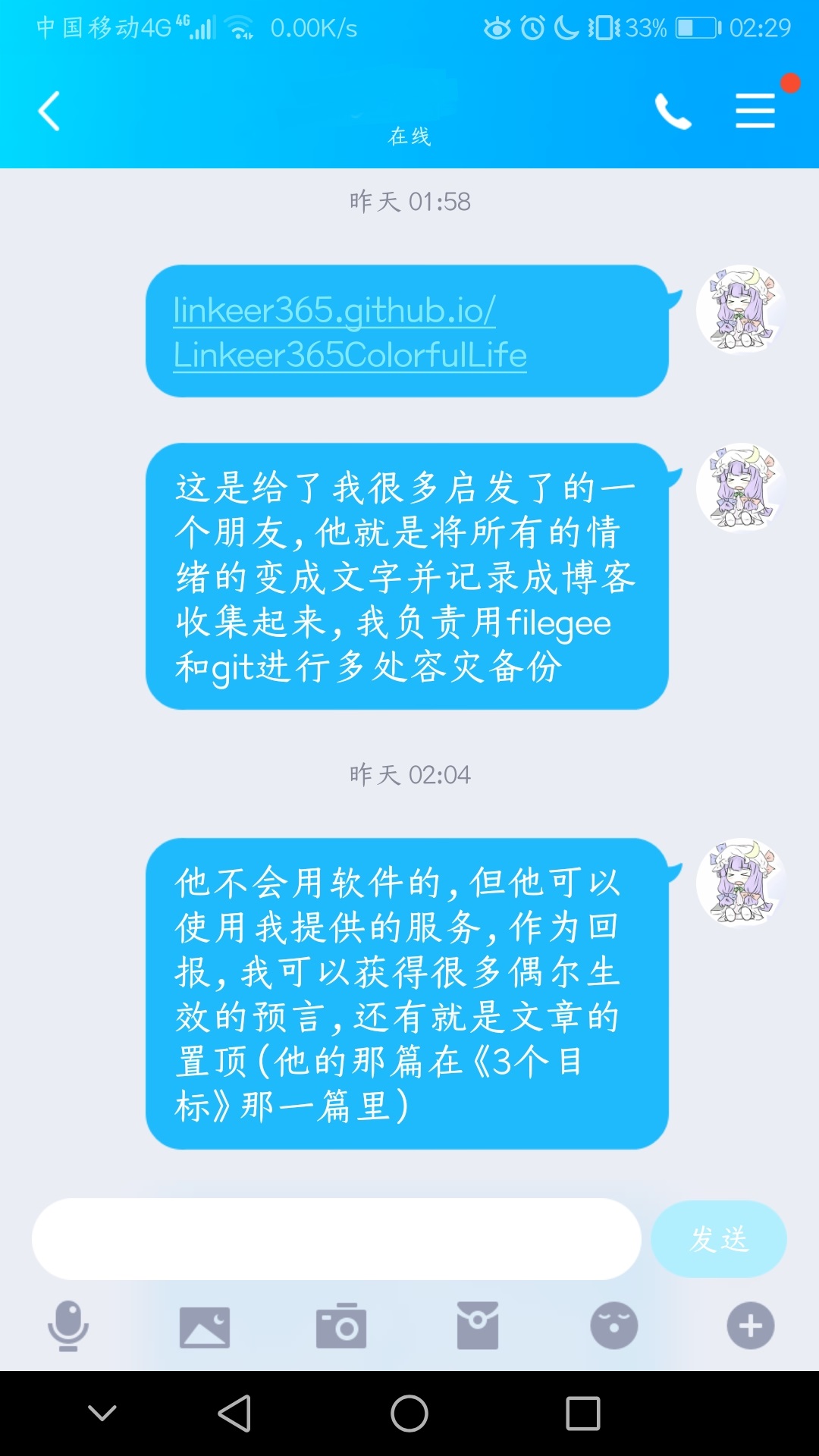819x1456 pixels.
Task: Go back to the chat list
Action: click(x=49, y=111)
